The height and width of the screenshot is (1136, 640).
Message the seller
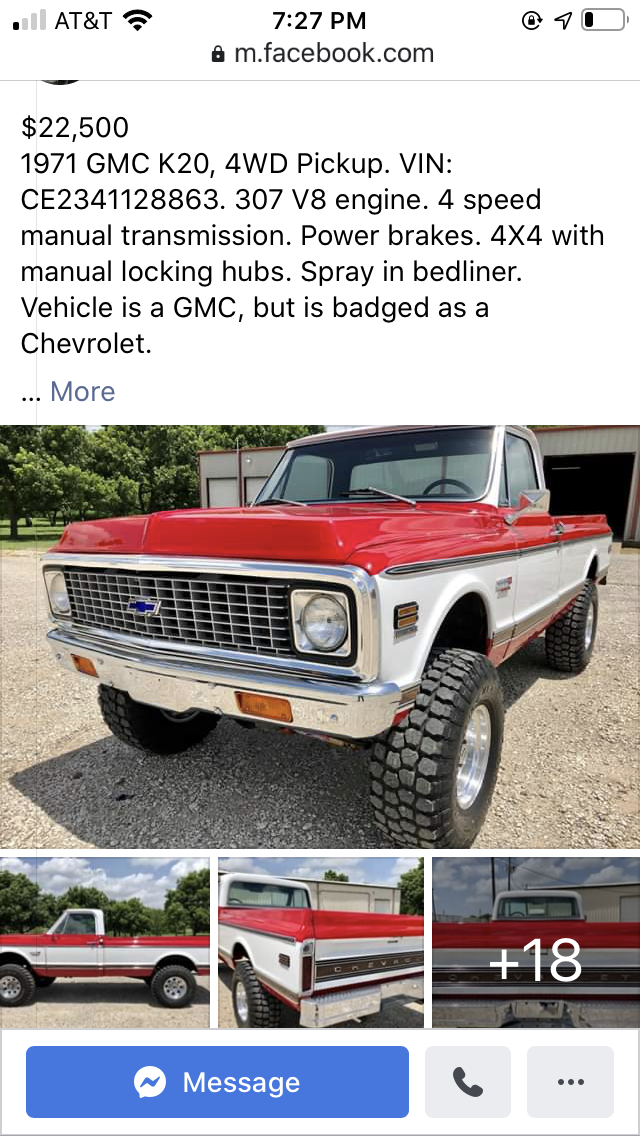tap(217, 1081)
